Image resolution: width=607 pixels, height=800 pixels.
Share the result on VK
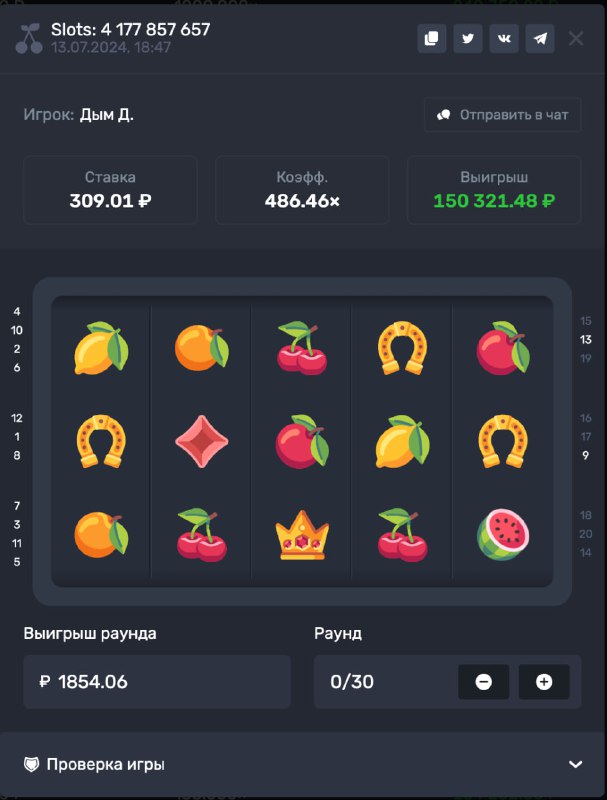tap(504, 39)
